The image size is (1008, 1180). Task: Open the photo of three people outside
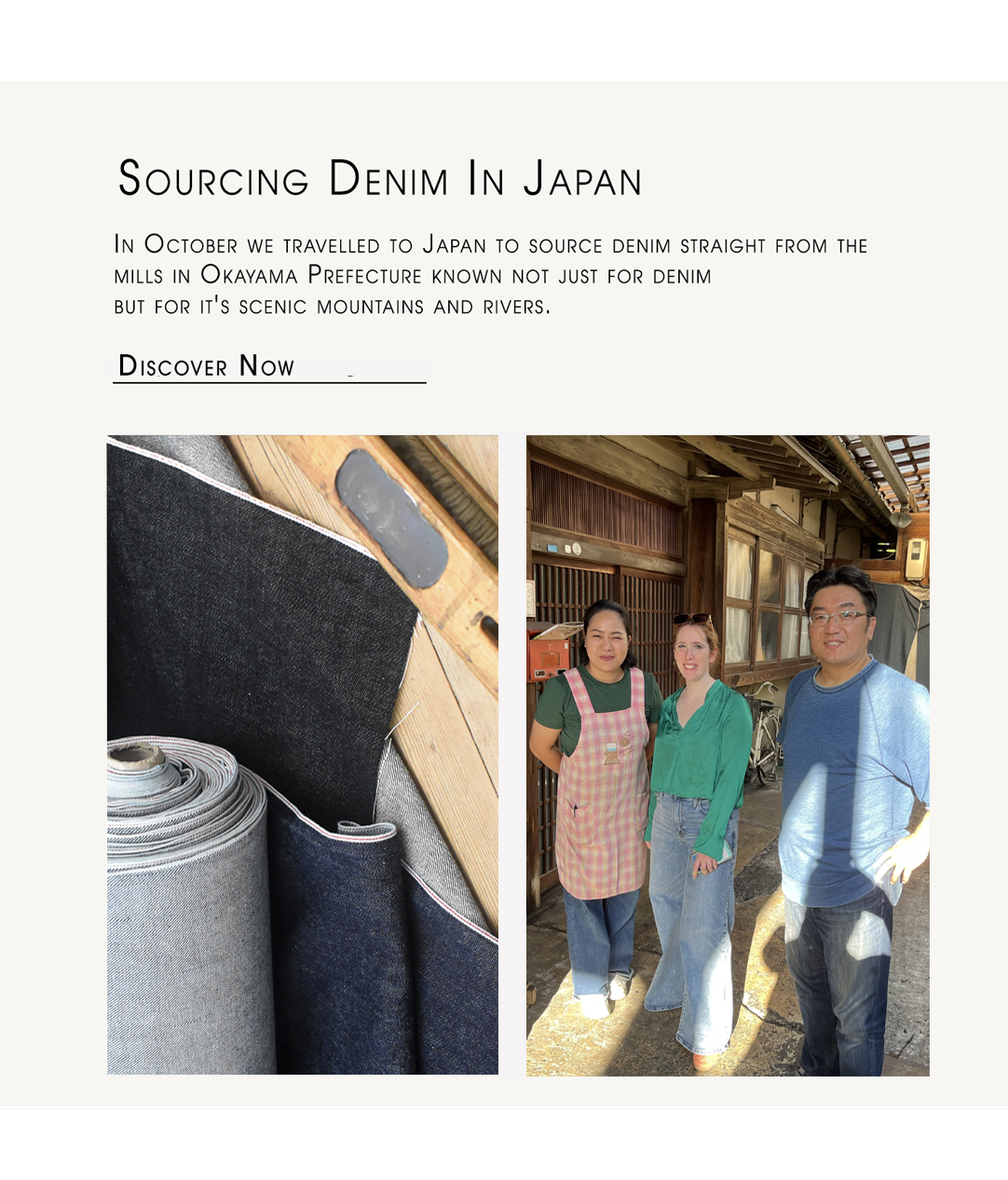(x=728, y=755)
